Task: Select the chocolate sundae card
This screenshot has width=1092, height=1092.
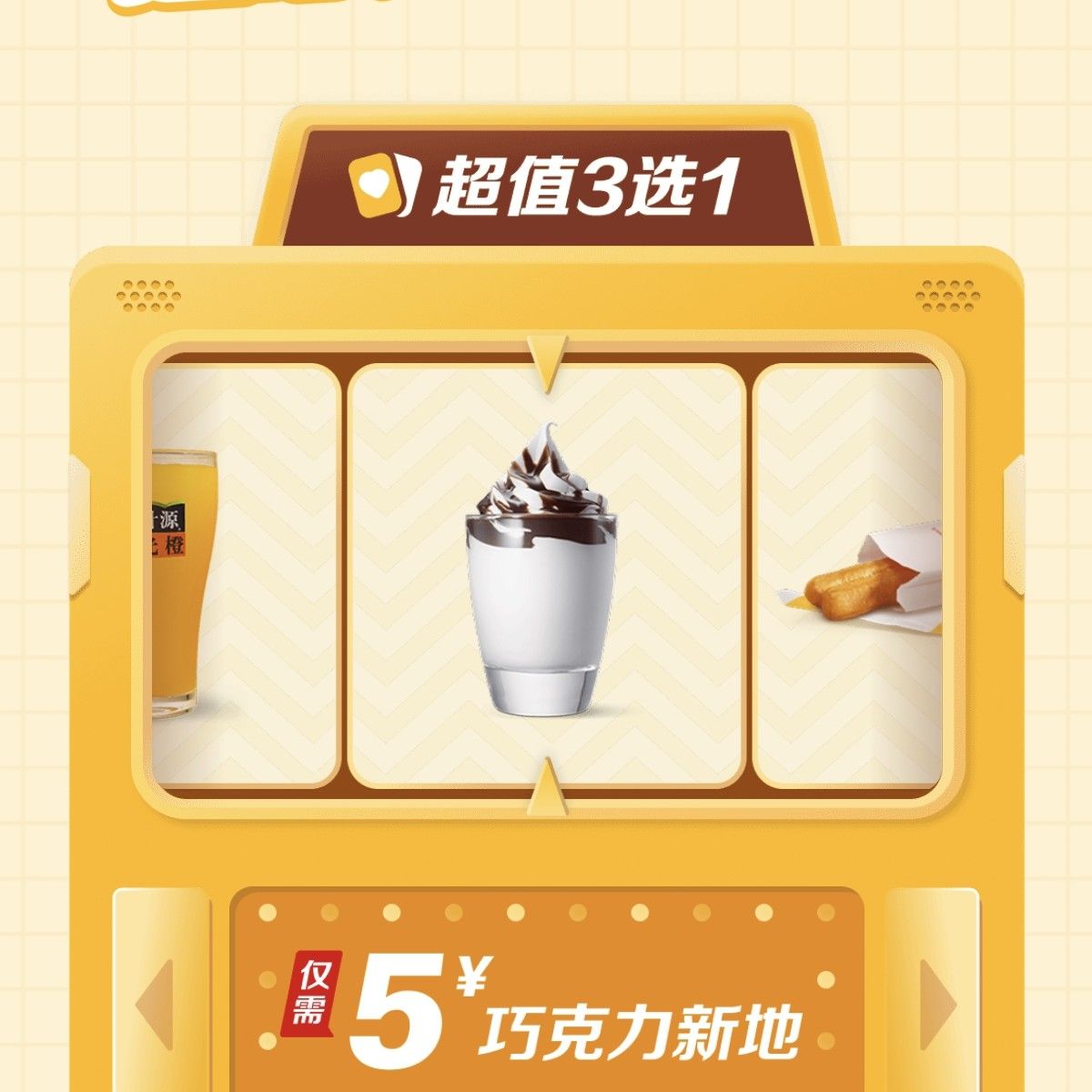Action: click(x=546, y=575)
